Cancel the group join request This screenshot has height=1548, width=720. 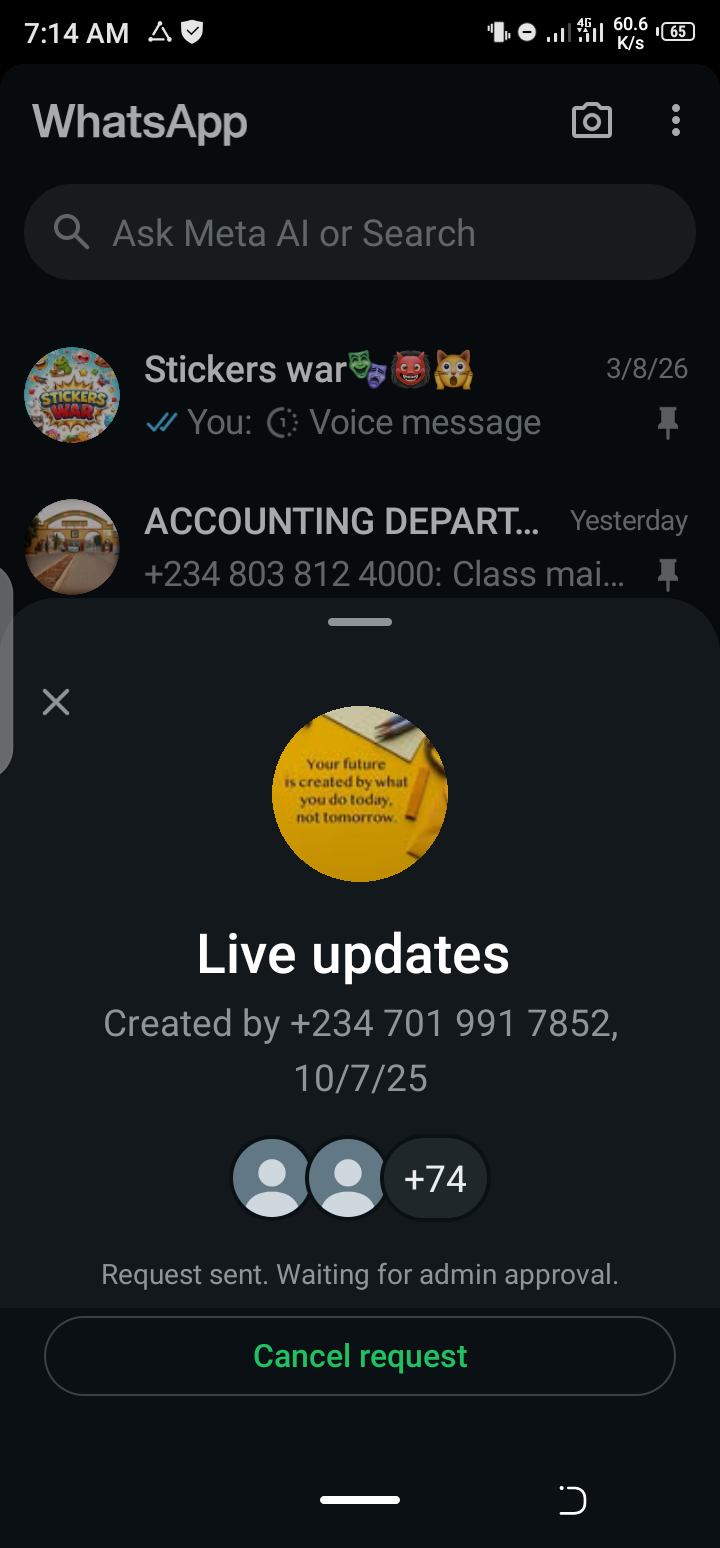tap(360, 1356)
